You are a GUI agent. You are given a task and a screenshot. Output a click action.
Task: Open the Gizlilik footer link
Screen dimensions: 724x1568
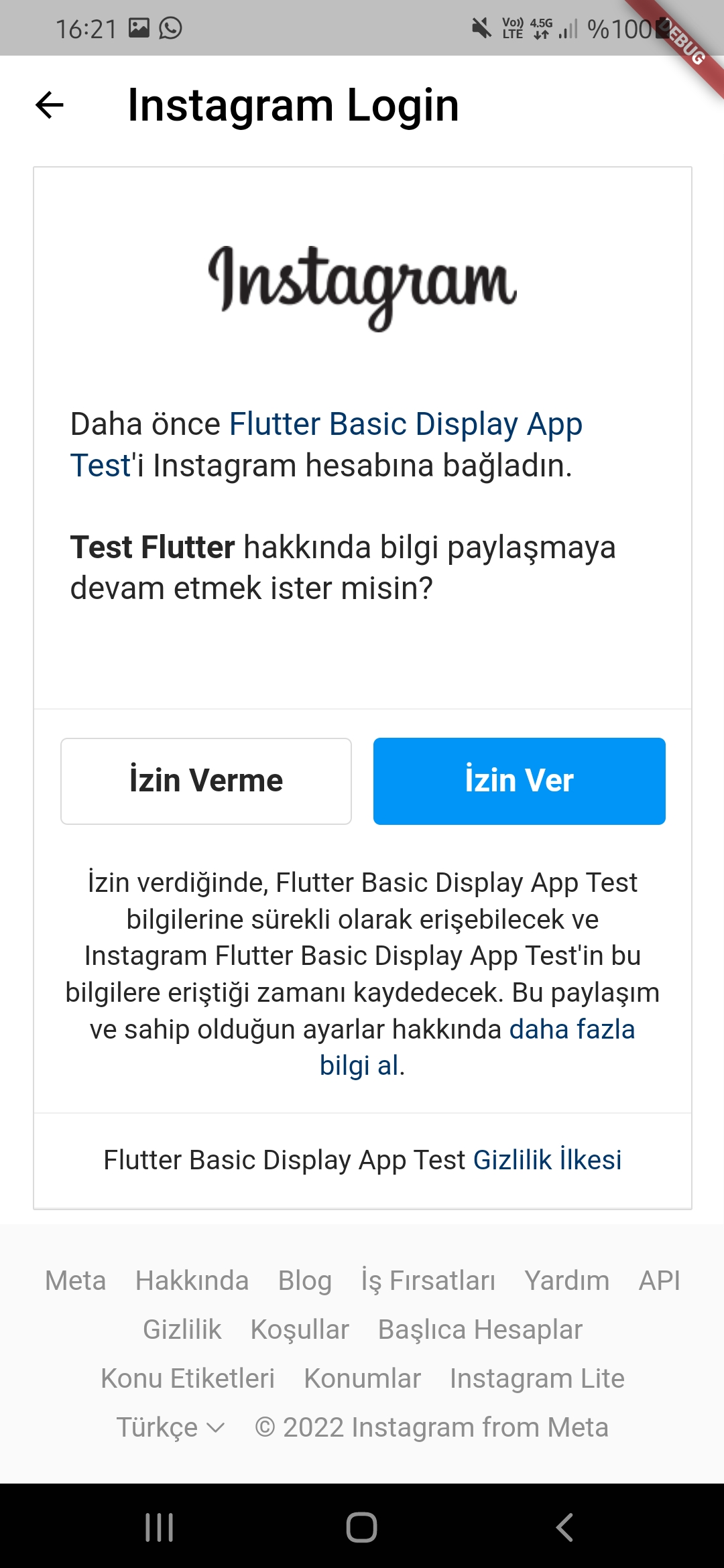click(182, 1329)
